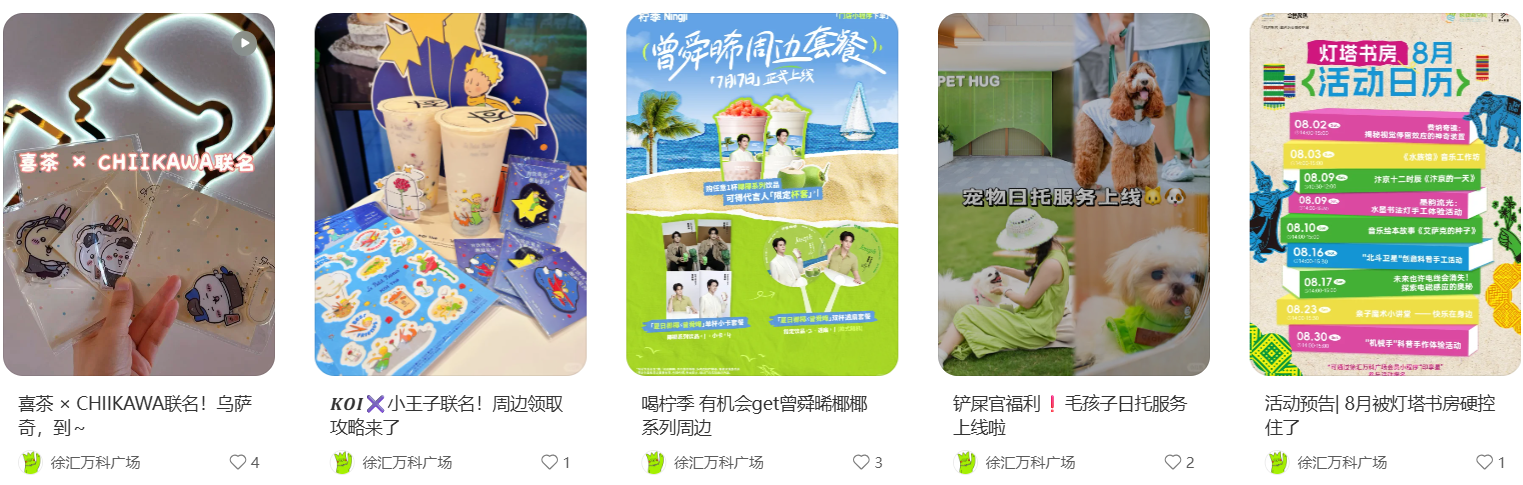Visit 徐汇万科广场 profile under the CHIIKAWA post
The image size is (1523, 485).
tap(96, 462)
